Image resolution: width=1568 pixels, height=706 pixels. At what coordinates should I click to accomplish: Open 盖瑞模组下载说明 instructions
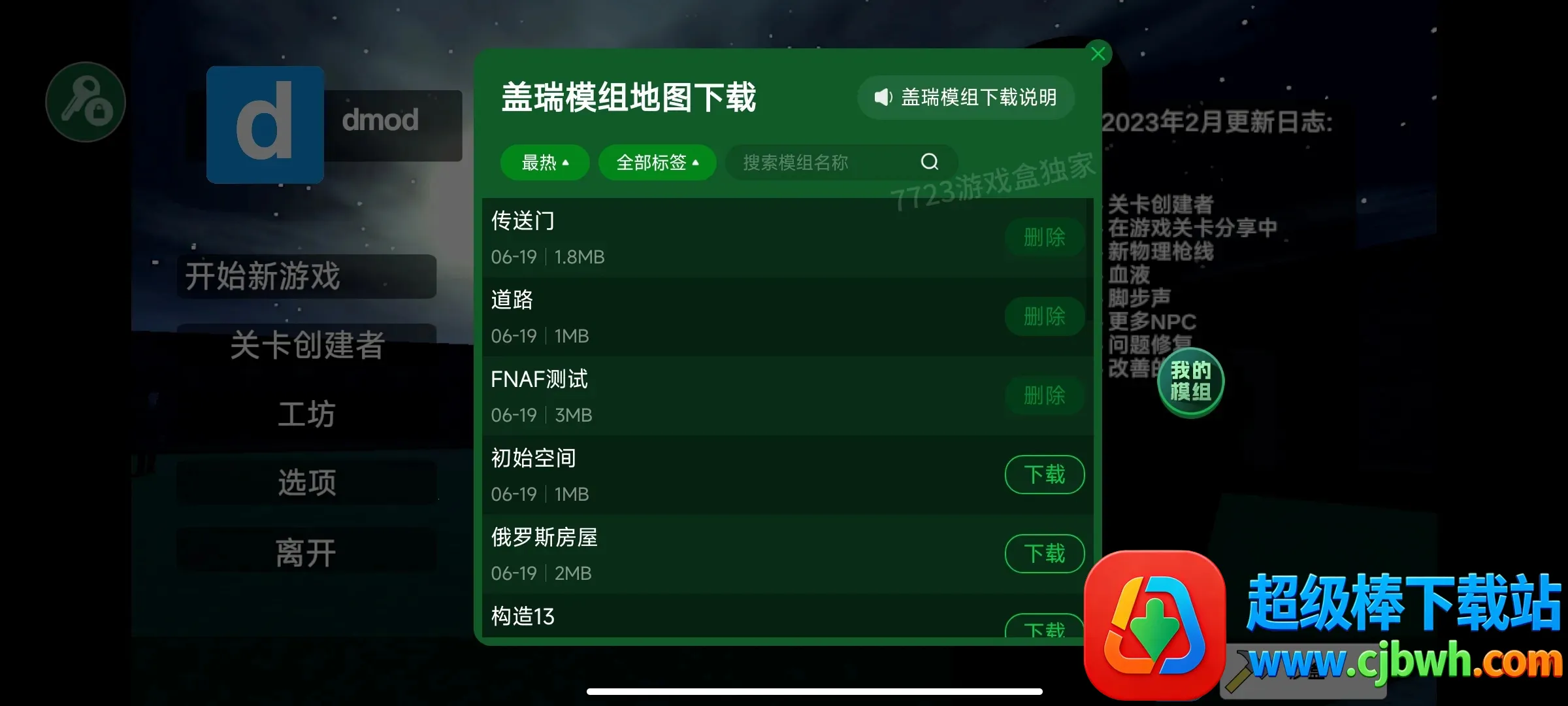coord(966,97)
